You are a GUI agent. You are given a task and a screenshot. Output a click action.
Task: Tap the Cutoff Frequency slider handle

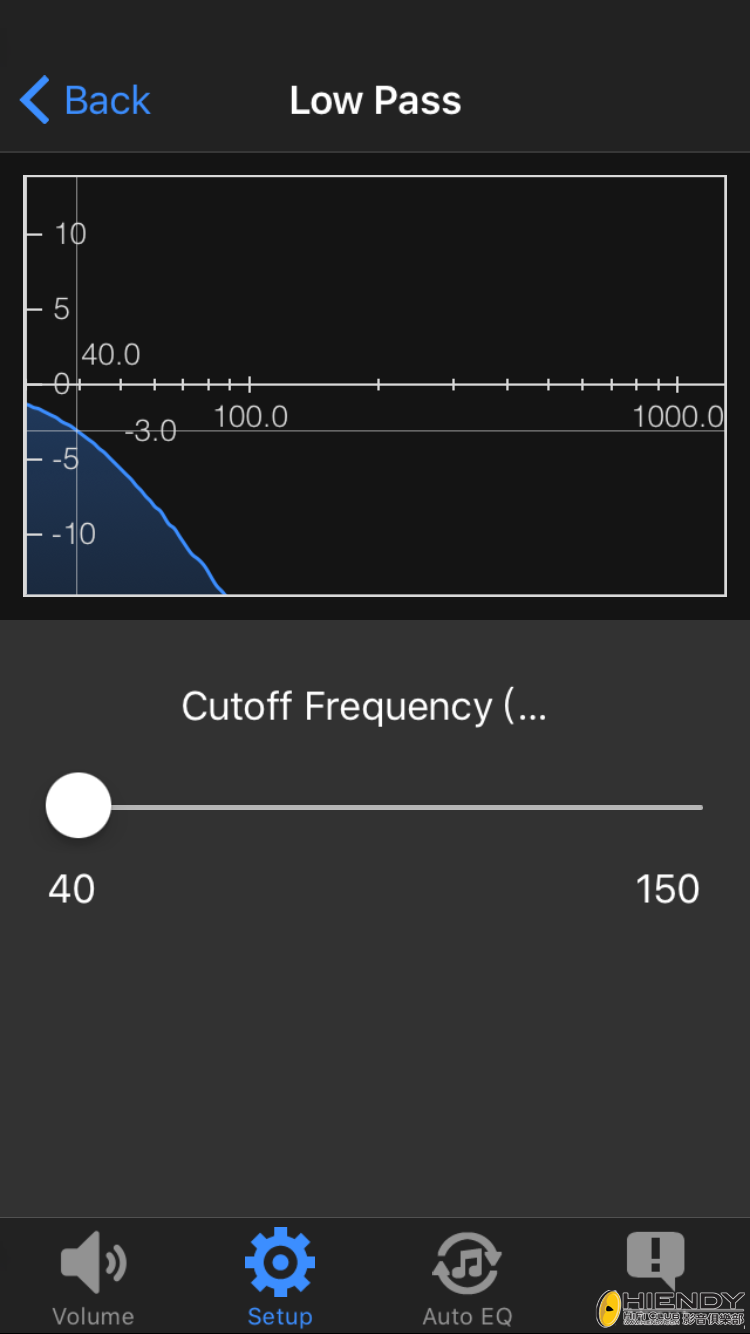(x=78, y=806)
